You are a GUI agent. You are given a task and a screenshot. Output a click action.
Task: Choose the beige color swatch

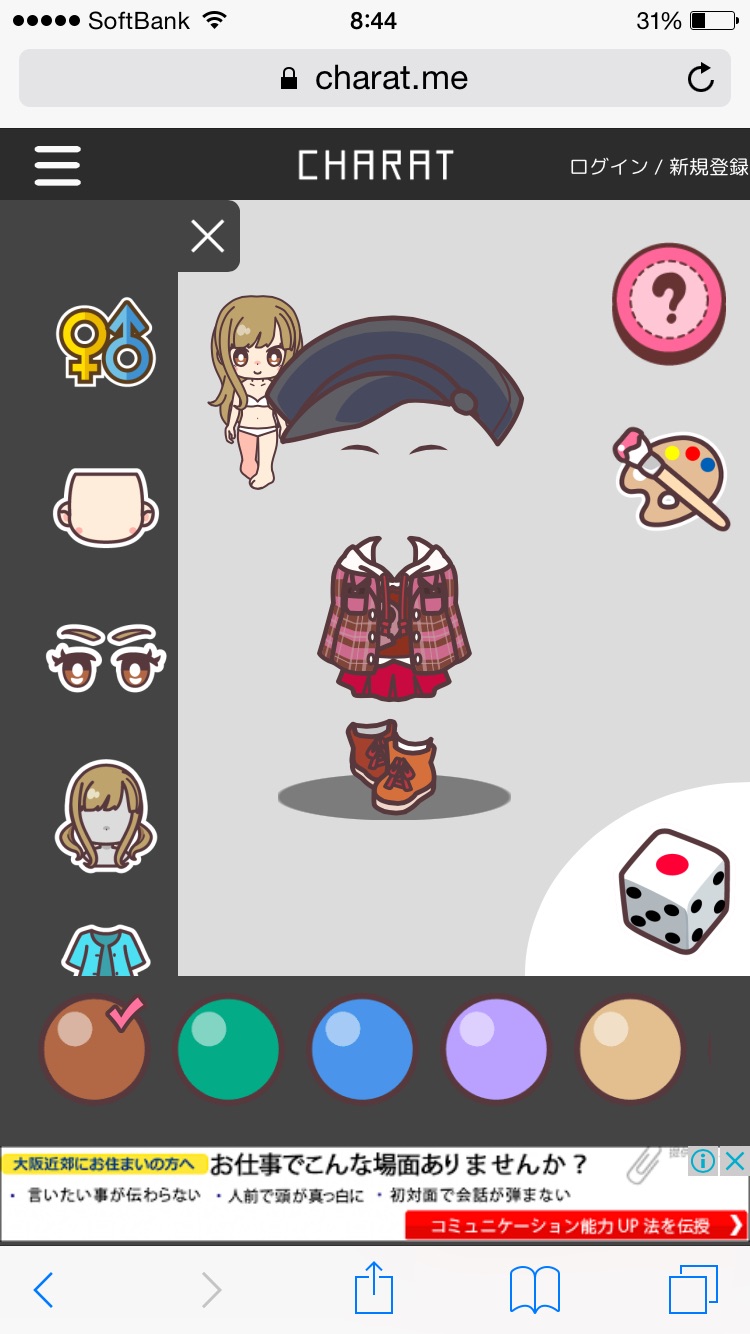630,1050
